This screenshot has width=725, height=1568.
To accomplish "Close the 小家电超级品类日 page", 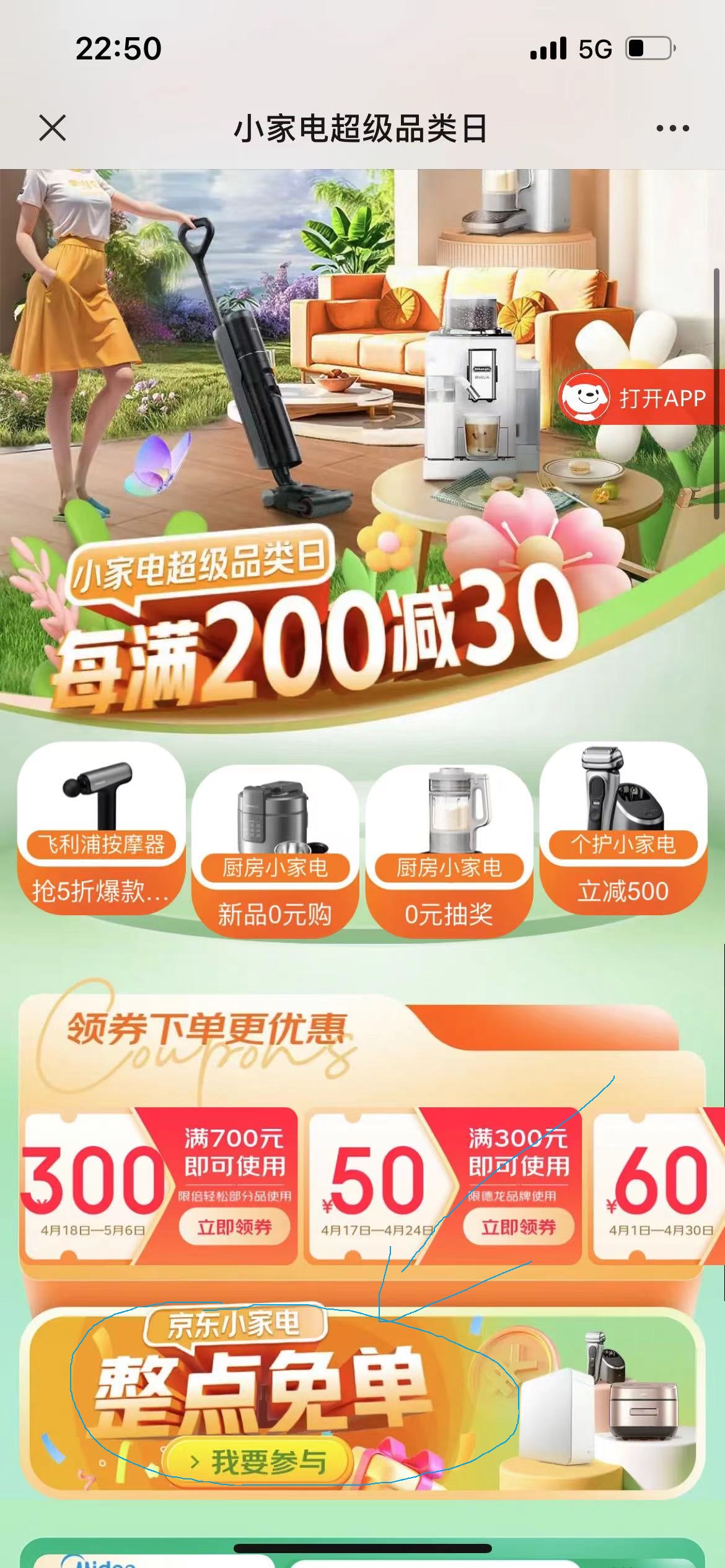I will [52, 128].
